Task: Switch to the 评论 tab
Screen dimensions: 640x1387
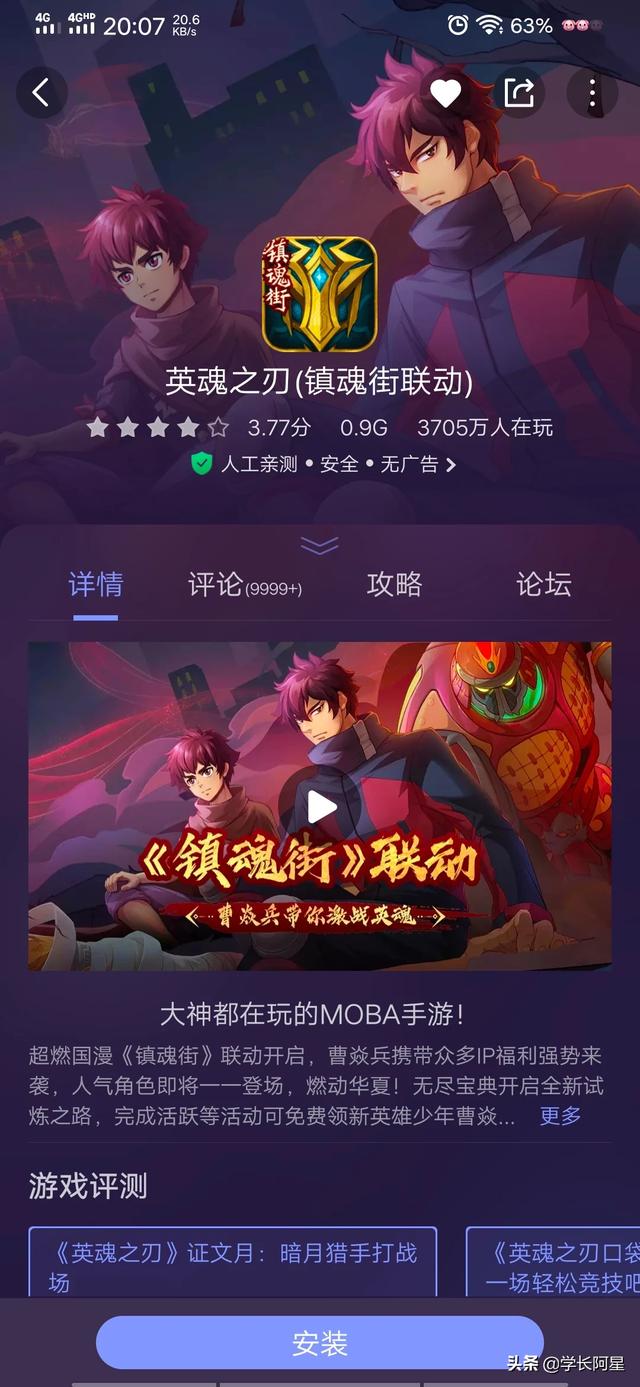Action: (x=244, y=584)
